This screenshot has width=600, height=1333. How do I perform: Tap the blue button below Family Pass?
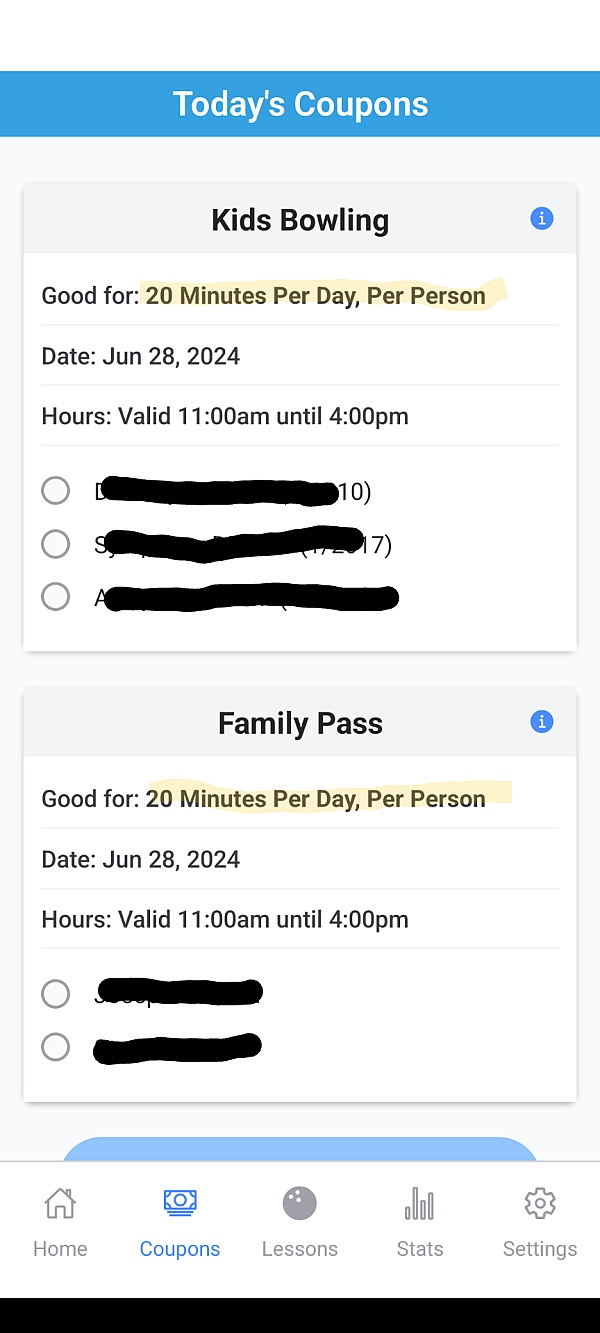tap(300, 1149)
